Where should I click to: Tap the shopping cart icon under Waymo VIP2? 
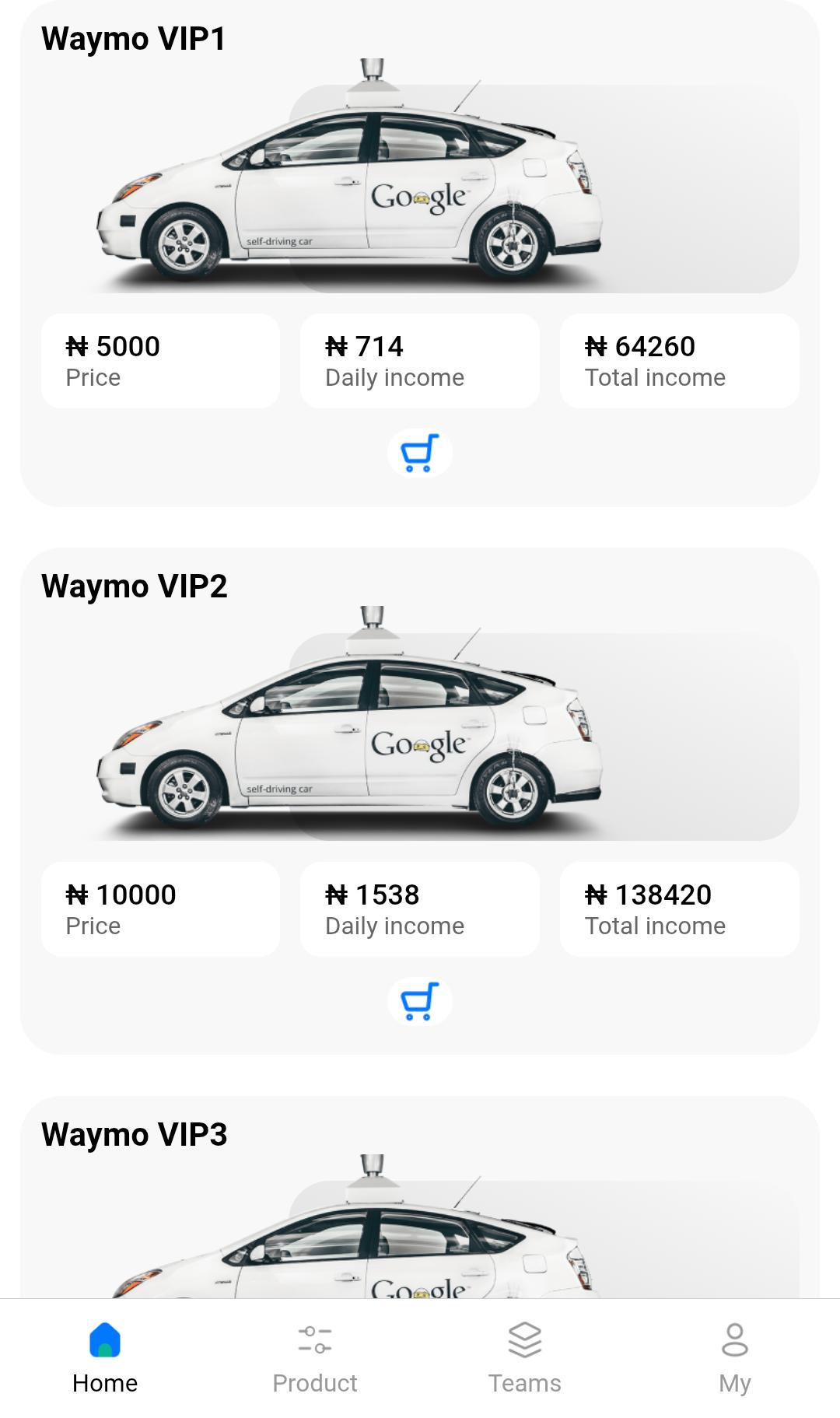[x=419, y=1000]
